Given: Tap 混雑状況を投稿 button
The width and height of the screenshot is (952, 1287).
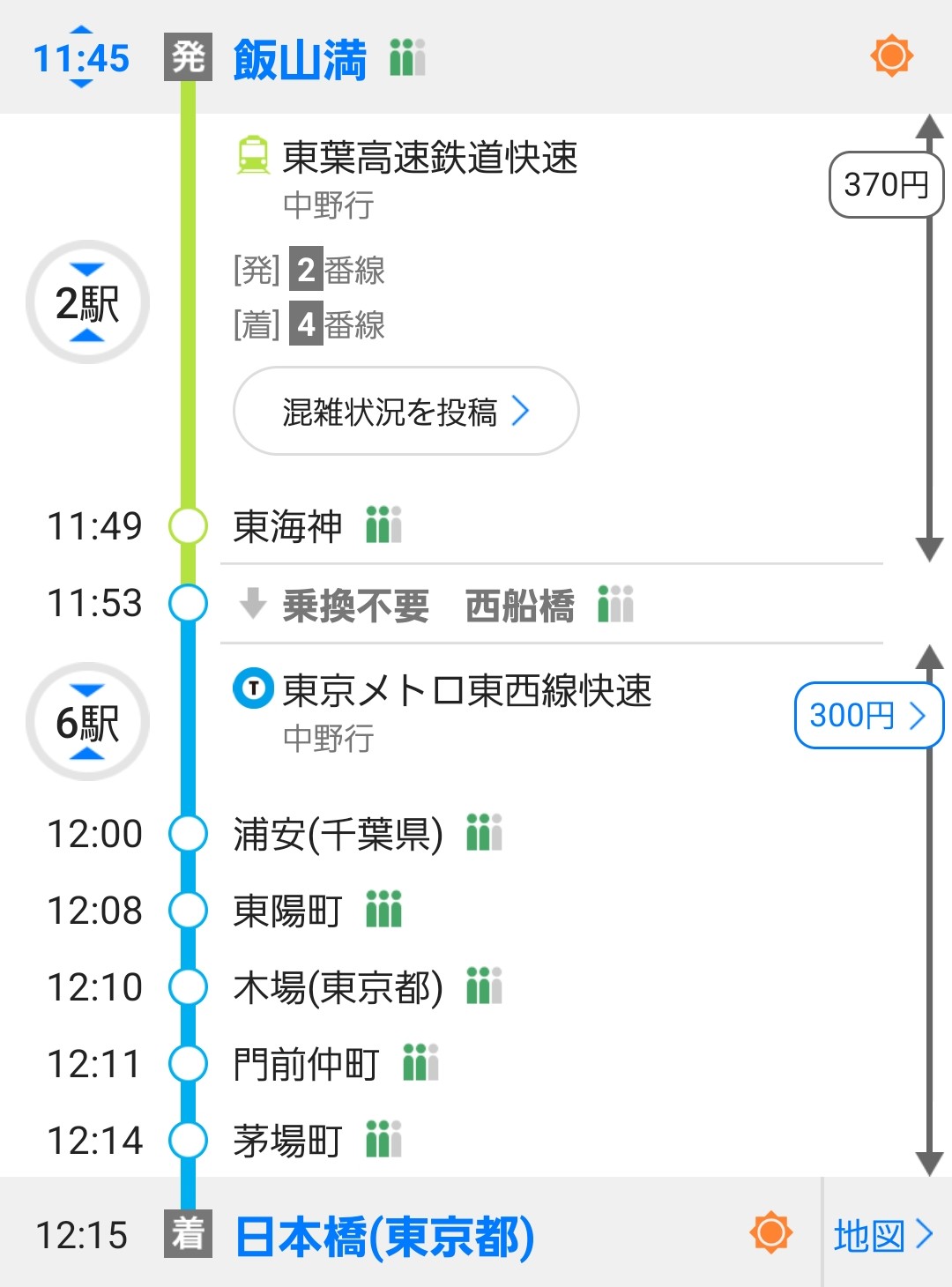Looking at the screenshot, I should (x=405, y=412).
